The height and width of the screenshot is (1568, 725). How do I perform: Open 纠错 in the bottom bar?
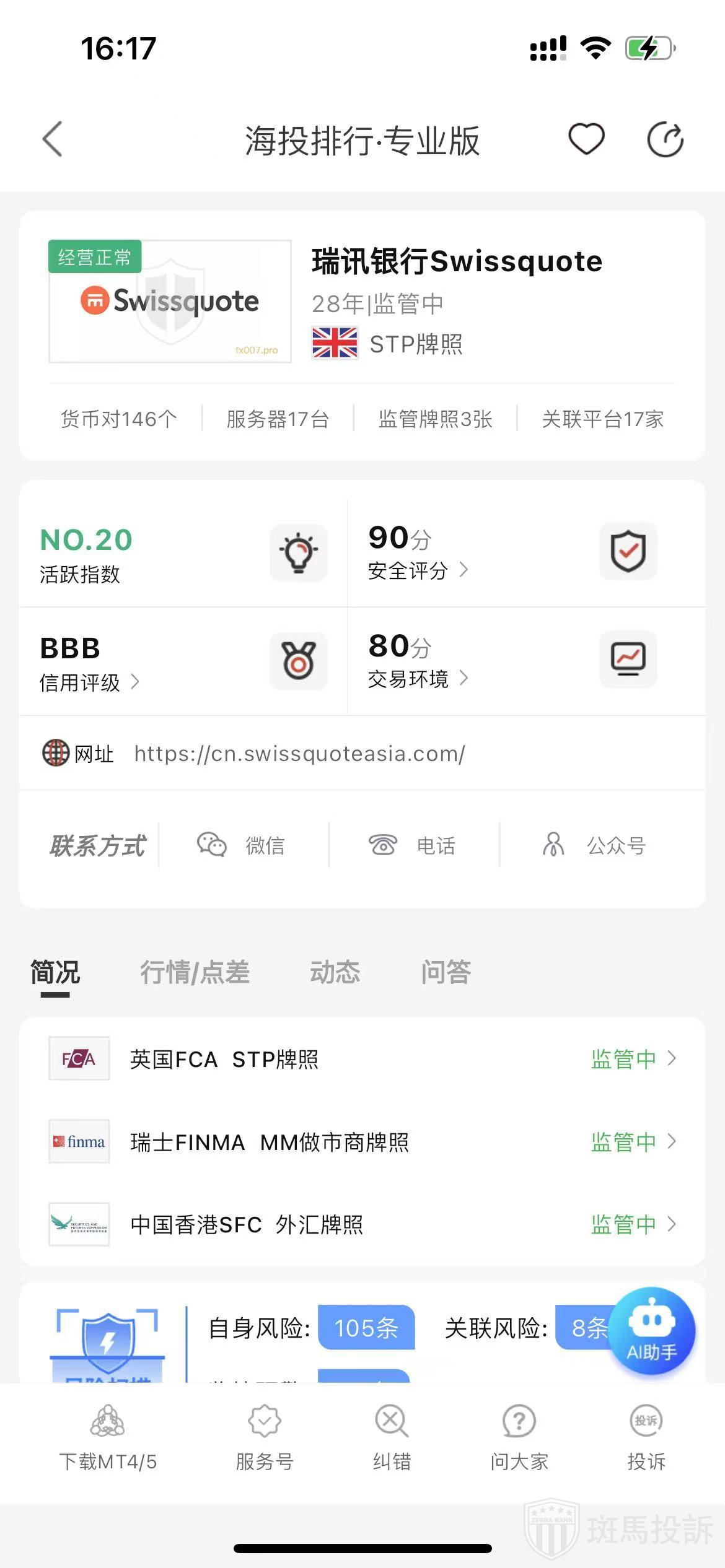click(x=392, y=1437)
